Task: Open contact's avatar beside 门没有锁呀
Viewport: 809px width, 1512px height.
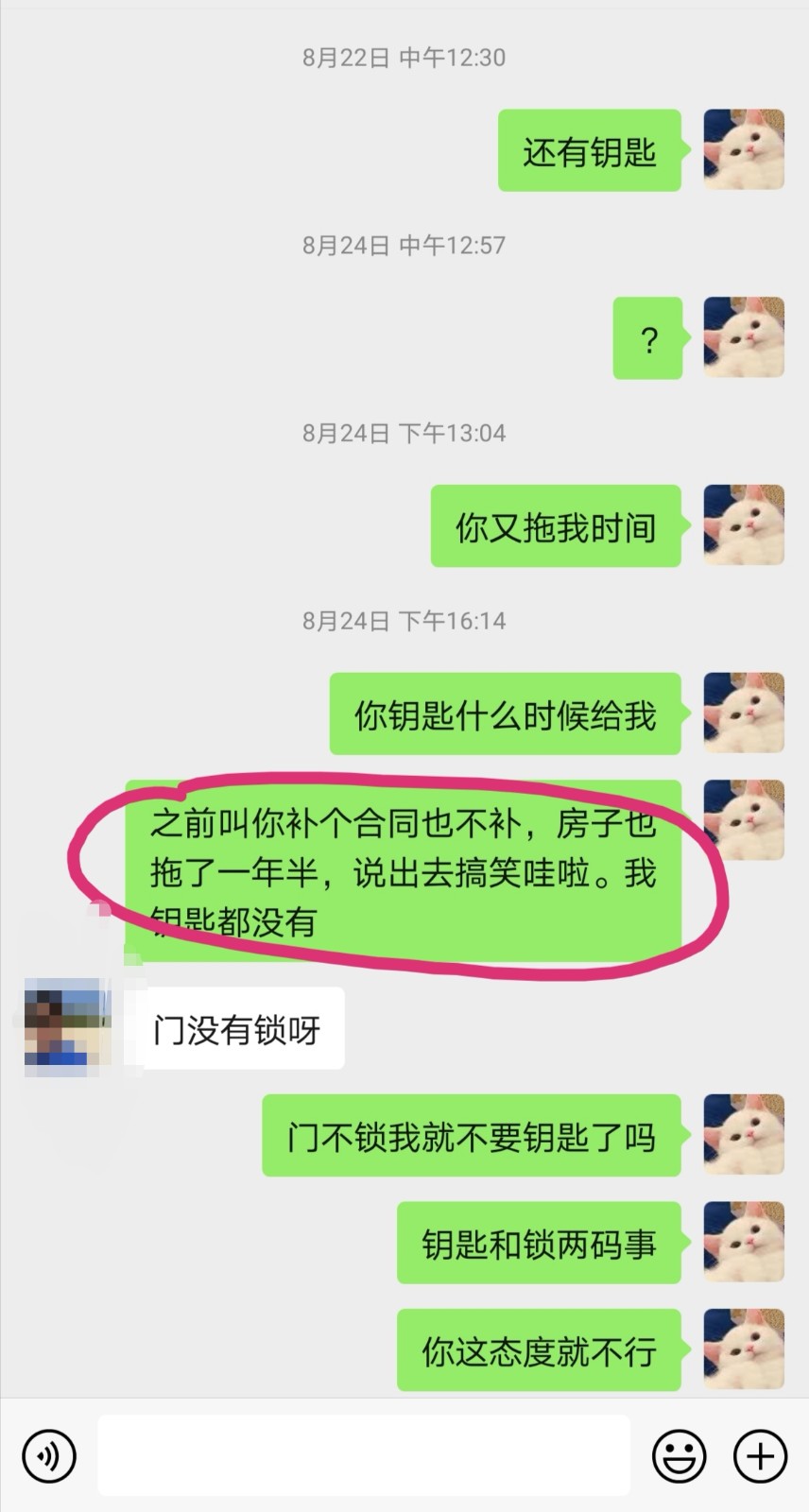Action: point(68,1028)
